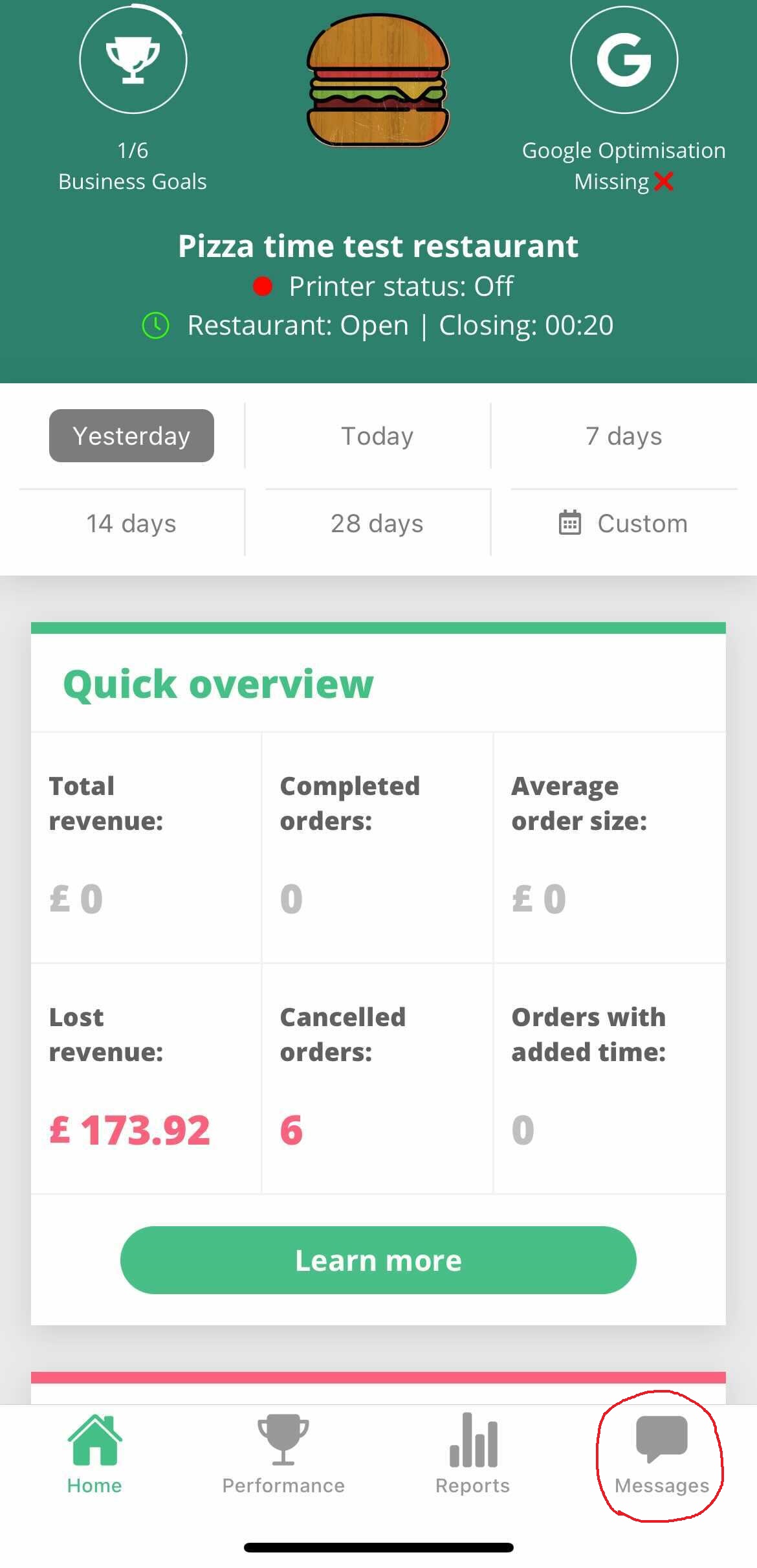Tap the burger restaurant logo
757x1568 pixels.
[378, 78]
